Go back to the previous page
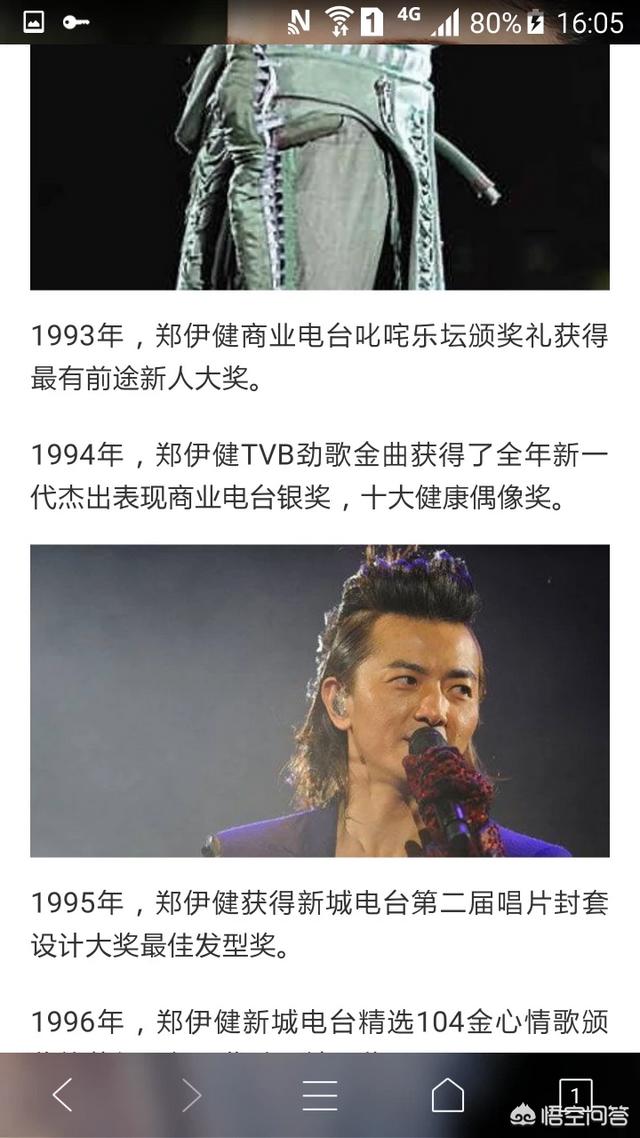The height and width of the screenshot is (1138, 640). pyautogui.click(x=63, y=1096)
